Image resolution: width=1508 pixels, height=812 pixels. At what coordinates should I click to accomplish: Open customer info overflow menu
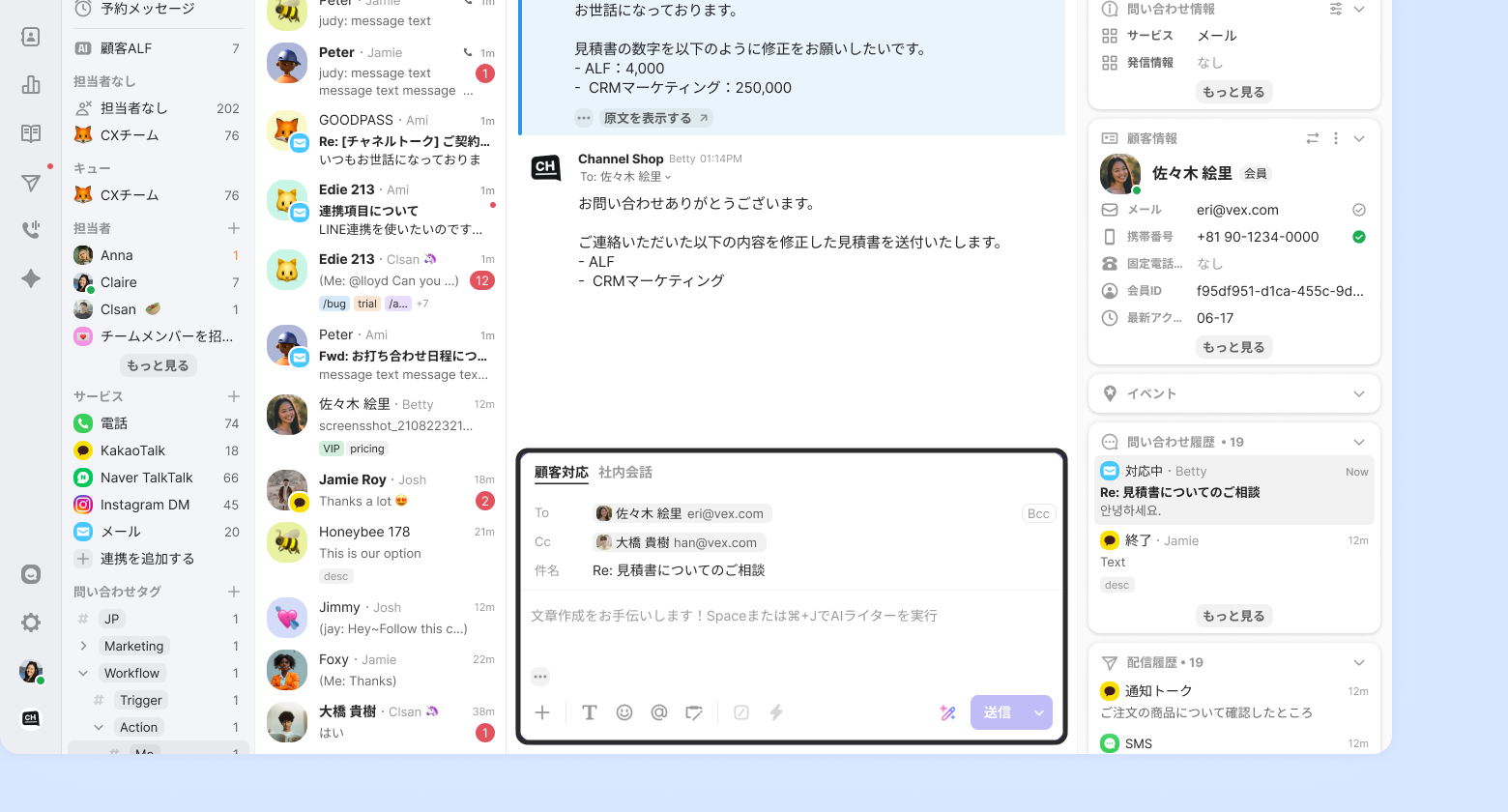point(1336,138)
